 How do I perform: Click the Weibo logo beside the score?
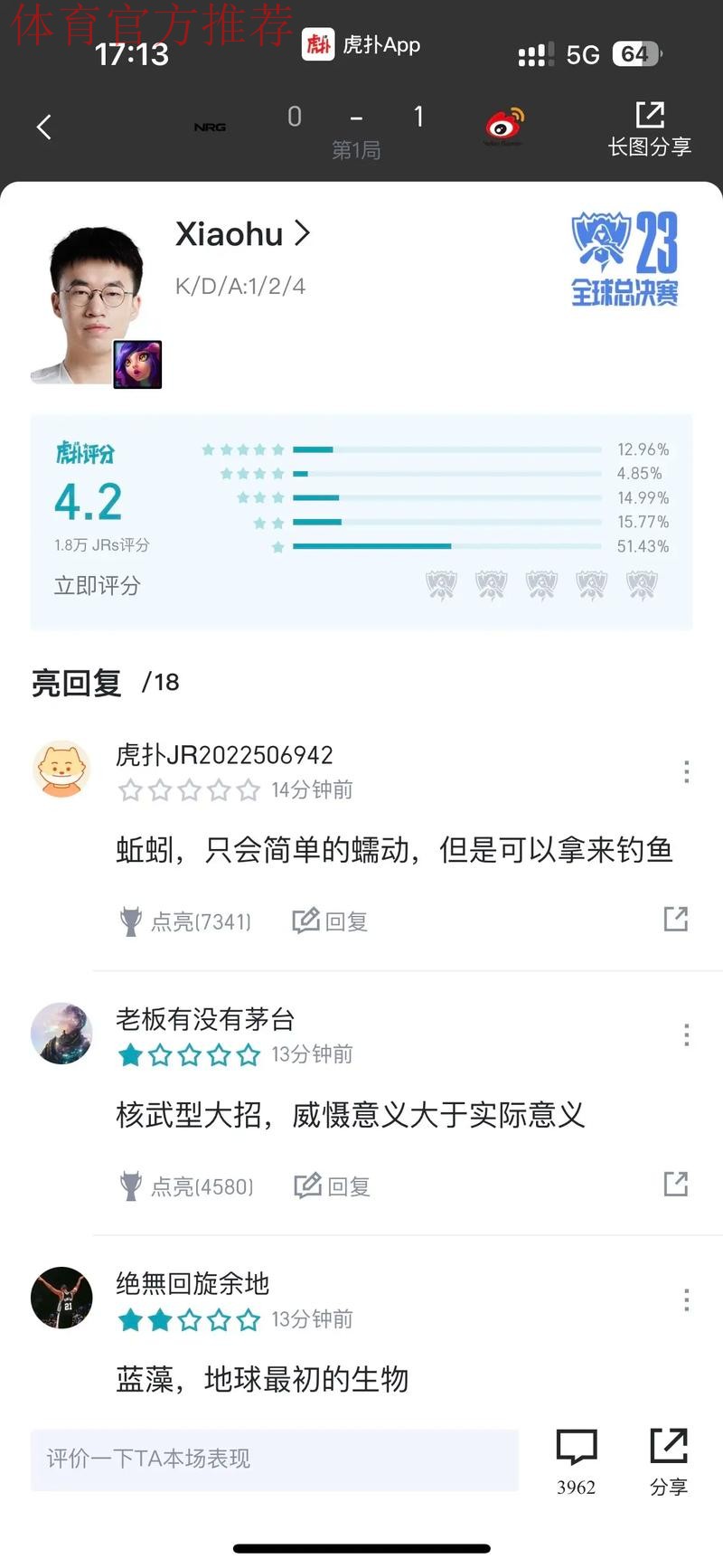(x=503, y=127)
